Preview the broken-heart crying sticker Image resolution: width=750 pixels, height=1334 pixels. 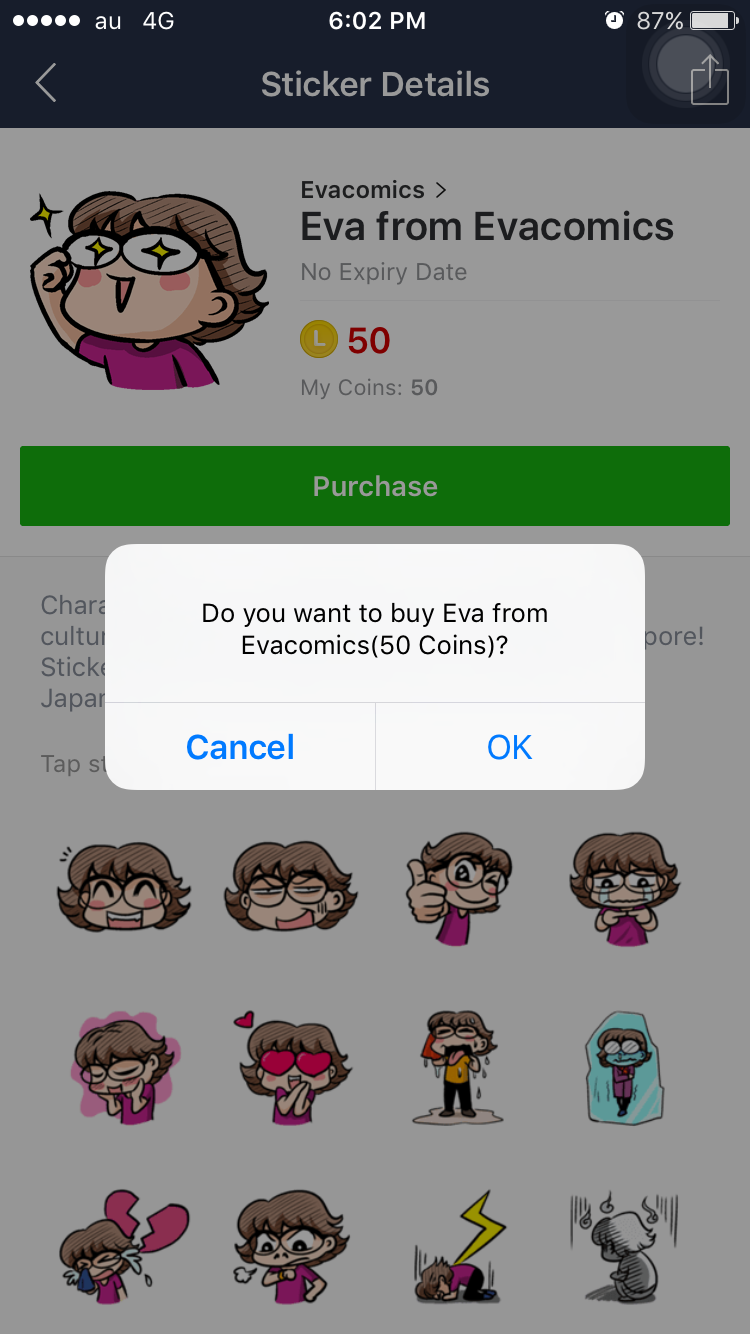coord(123,1246)
